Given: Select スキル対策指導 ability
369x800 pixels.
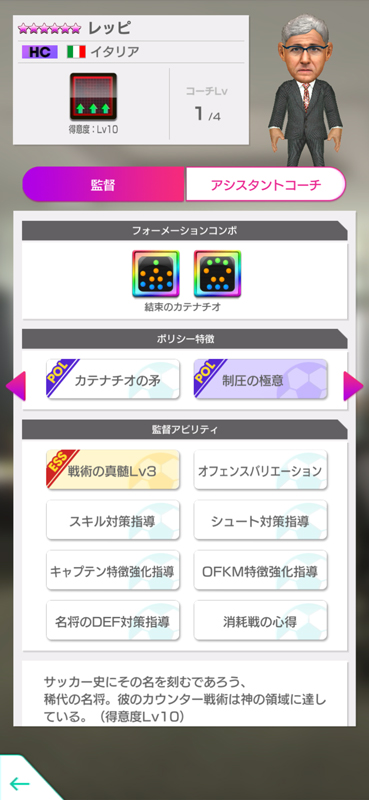Looking at the screenshot, I should (113, 520).
